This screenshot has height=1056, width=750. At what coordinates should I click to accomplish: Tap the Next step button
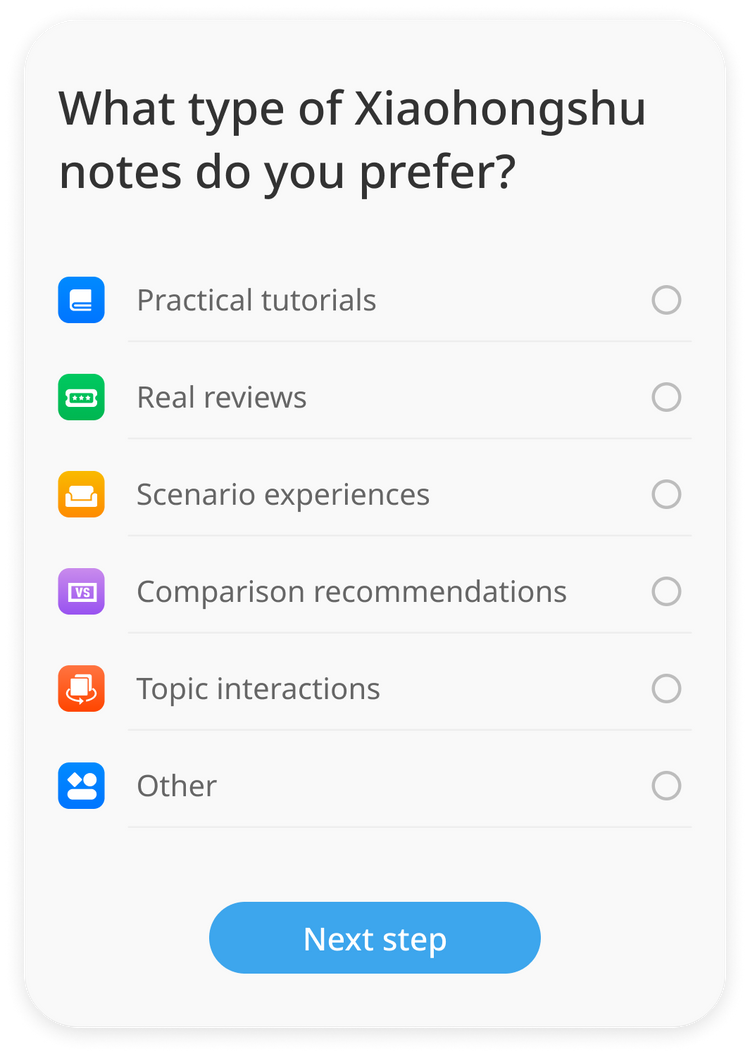[374, 938]
